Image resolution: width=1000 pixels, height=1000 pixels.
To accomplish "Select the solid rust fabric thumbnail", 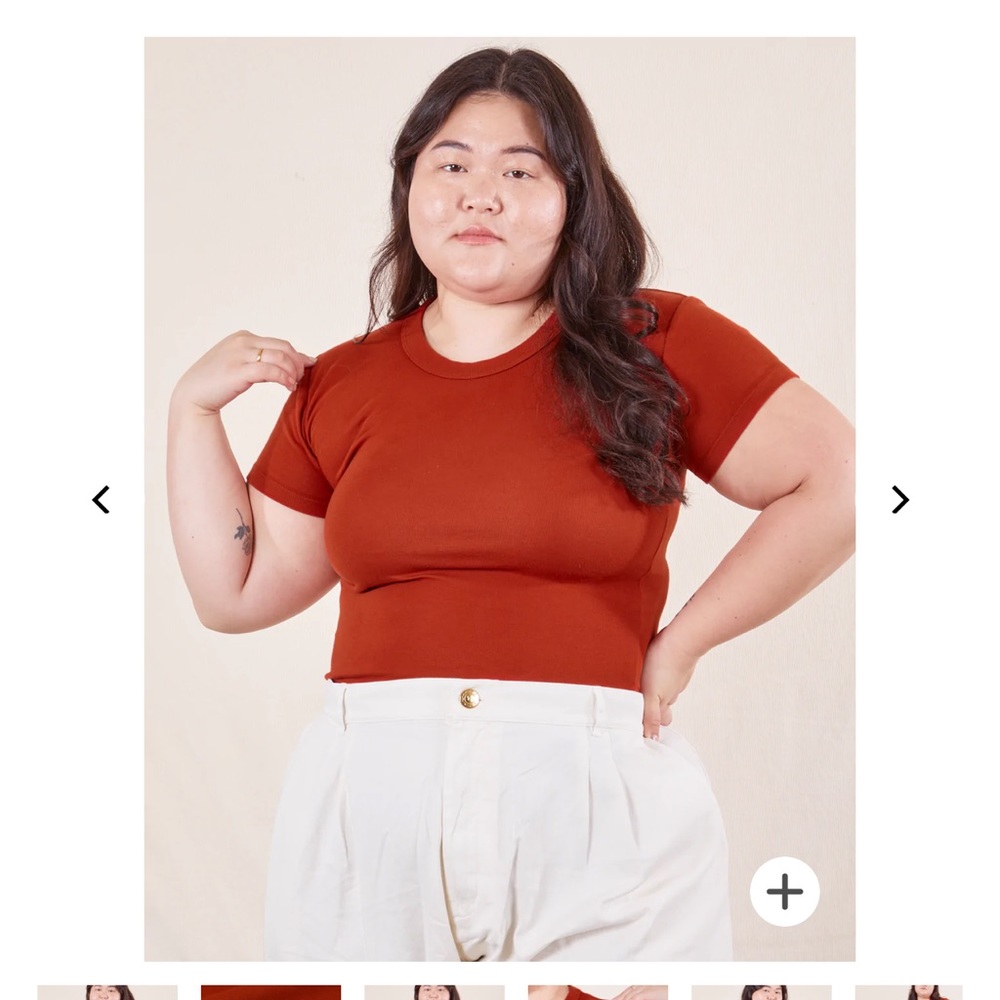I will 270,992.
